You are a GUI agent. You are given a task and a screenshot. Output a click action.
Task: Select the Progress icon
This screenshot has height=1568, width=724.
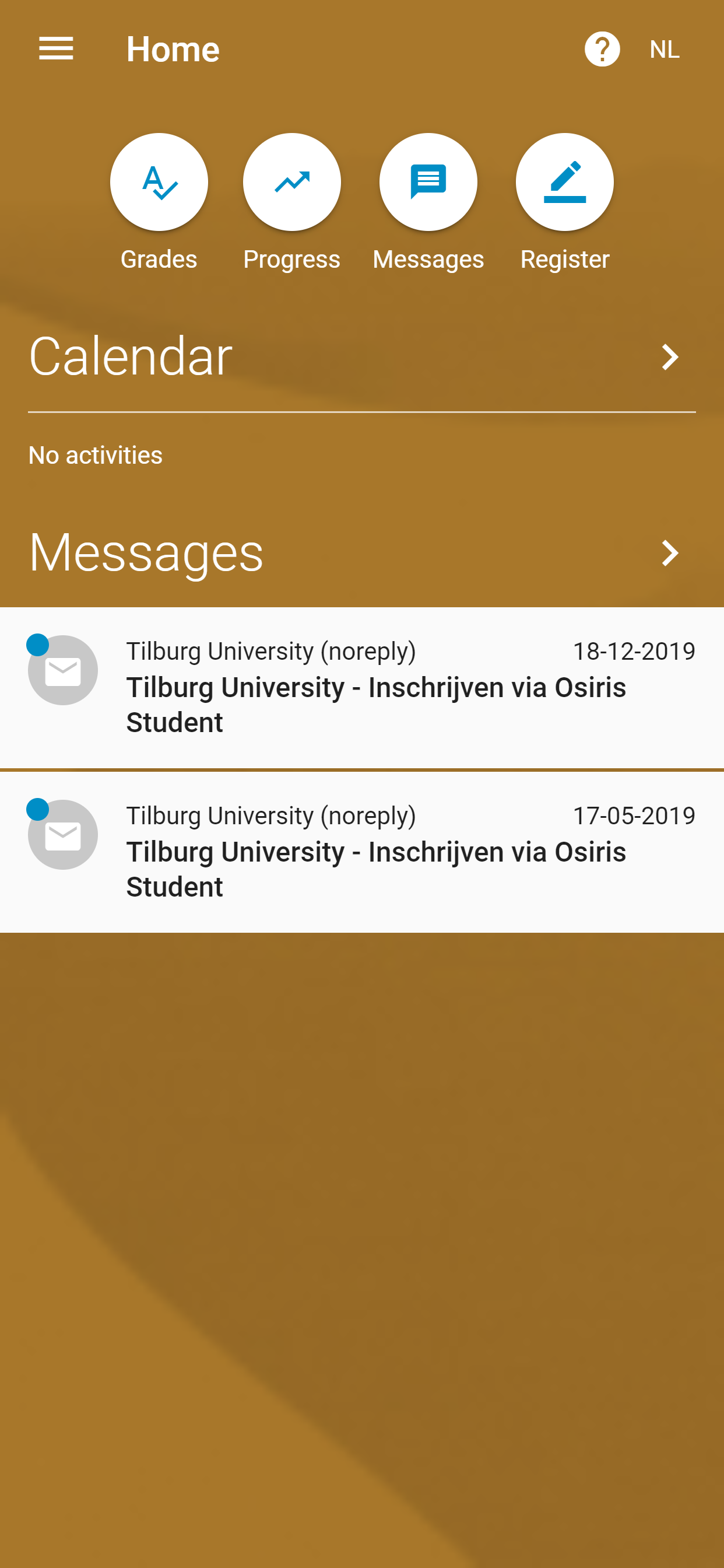point(292,182)
